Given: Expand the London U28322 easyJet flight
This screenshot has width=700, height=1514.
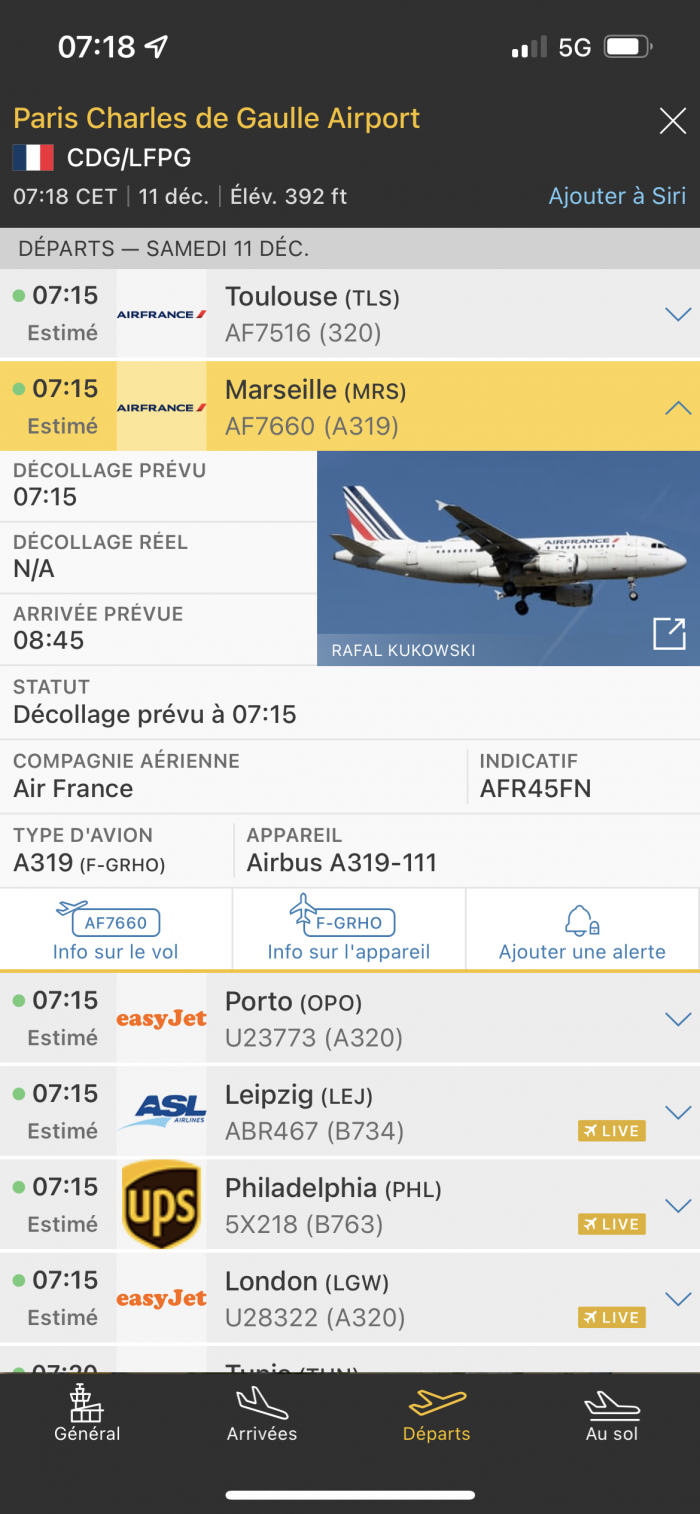Looking at the screenshot, I should [678, 1298].
